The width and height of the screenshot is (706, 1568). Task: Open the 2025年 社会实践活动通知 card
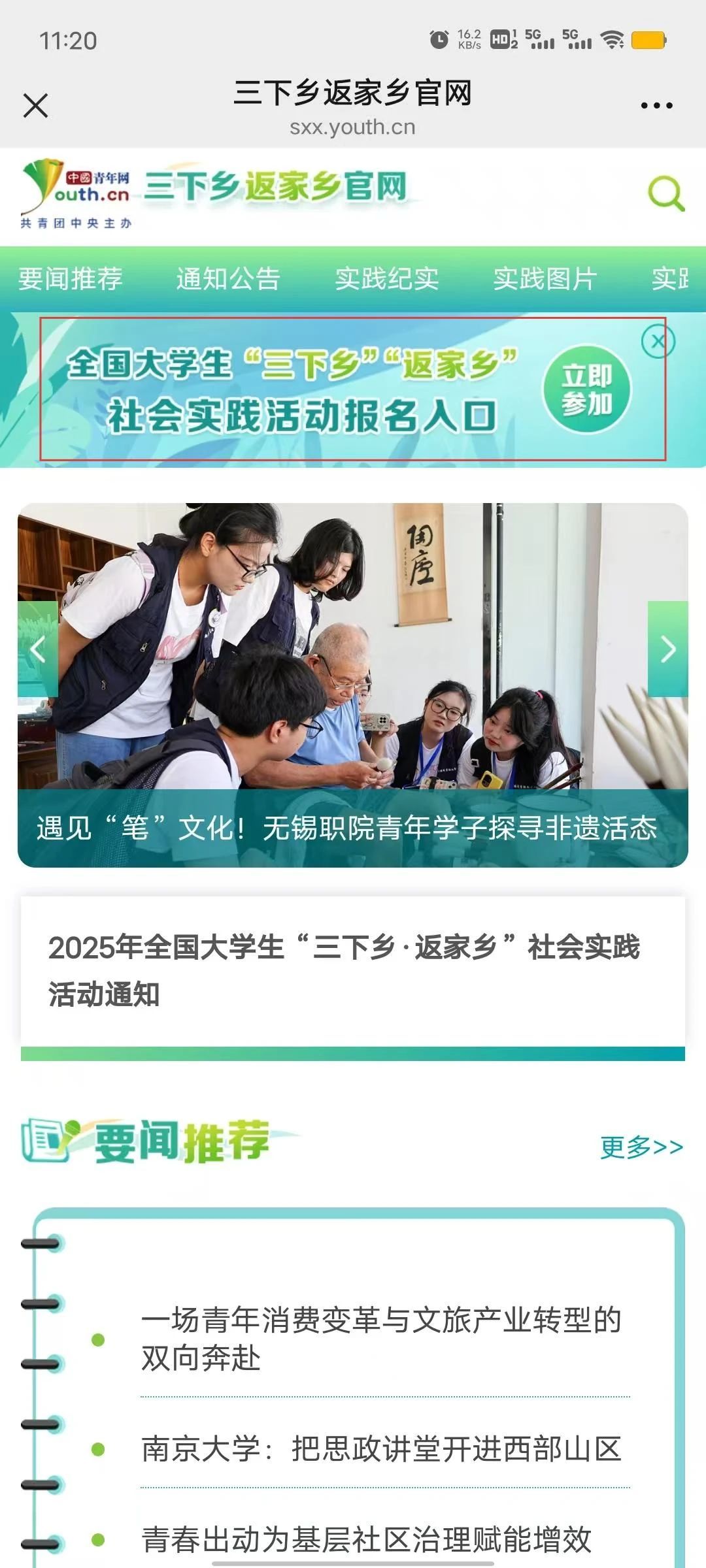click(345, 970)
